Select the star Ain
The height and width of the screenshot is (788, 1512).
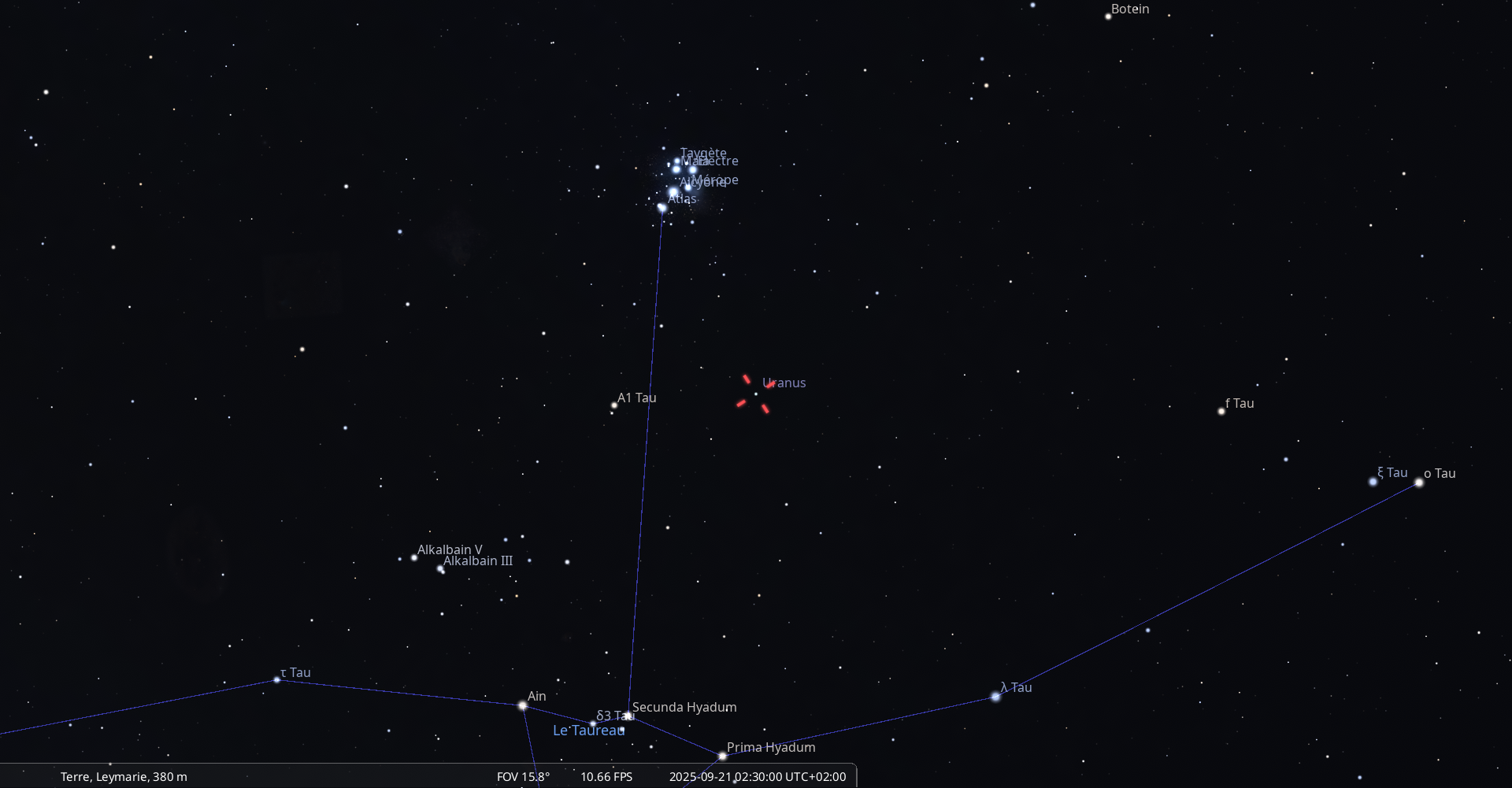pyautogui.click(x=522, y=706)
